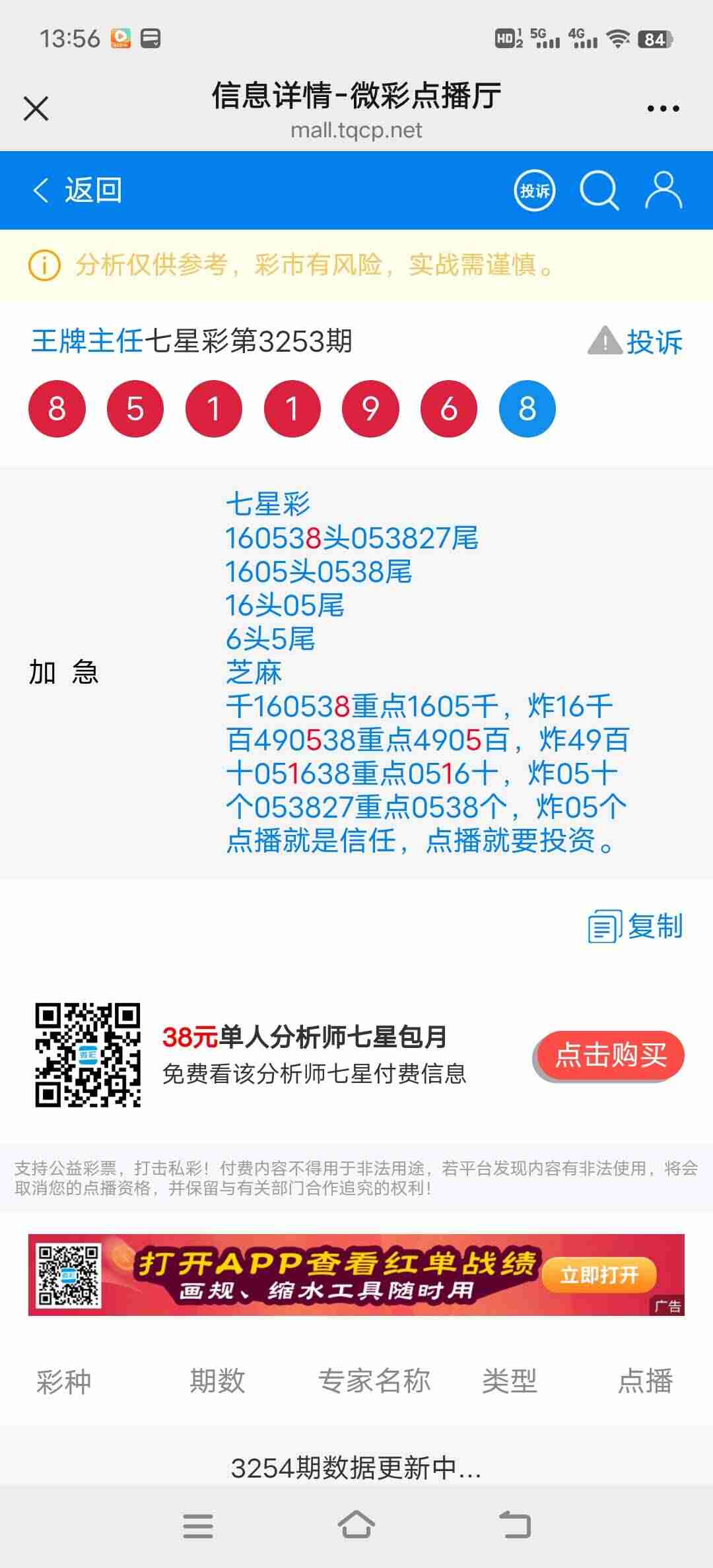Open the search icon in blue header

point(599,190)
